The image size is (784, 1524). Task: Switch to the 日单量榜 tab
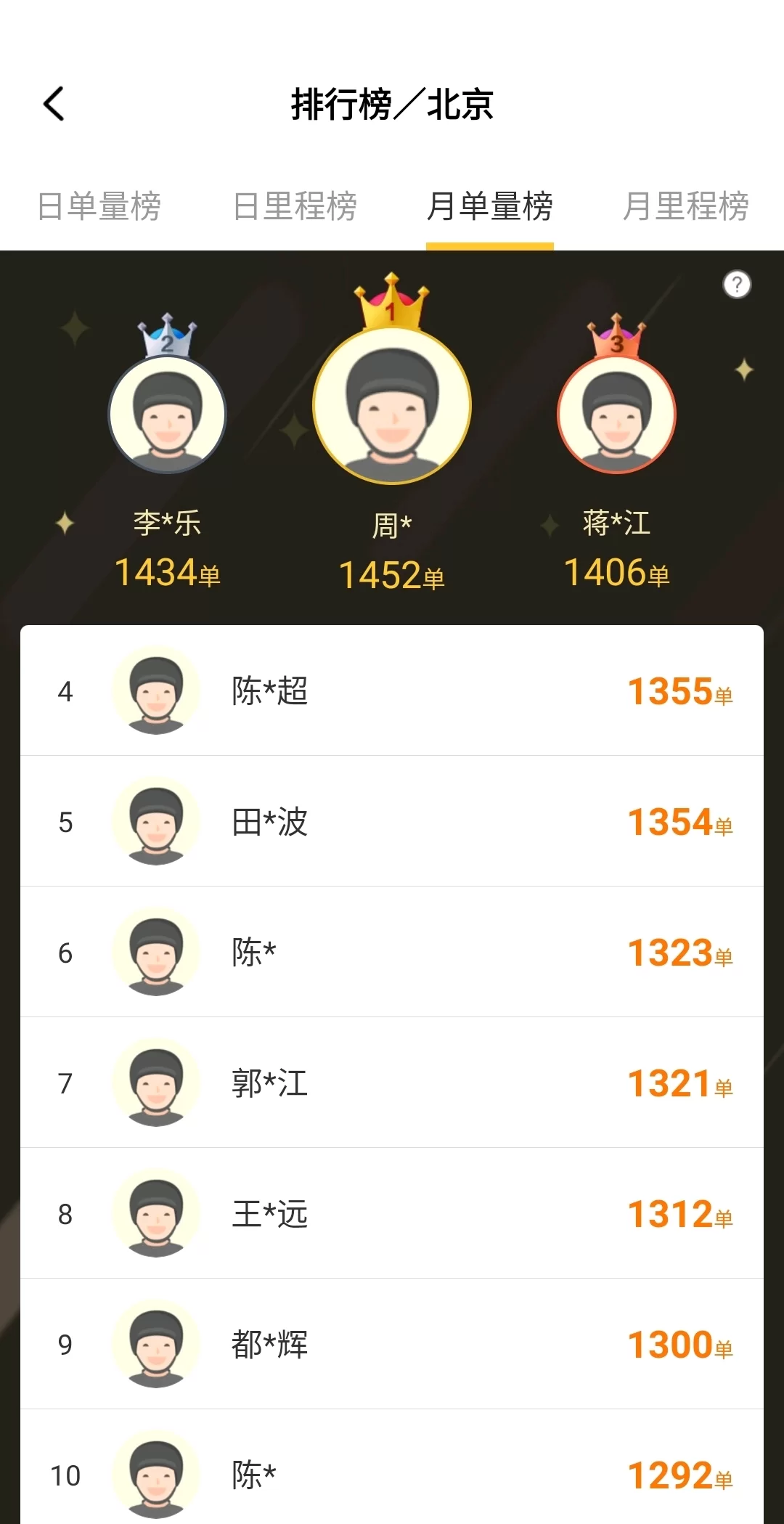[x=99, y=206]
